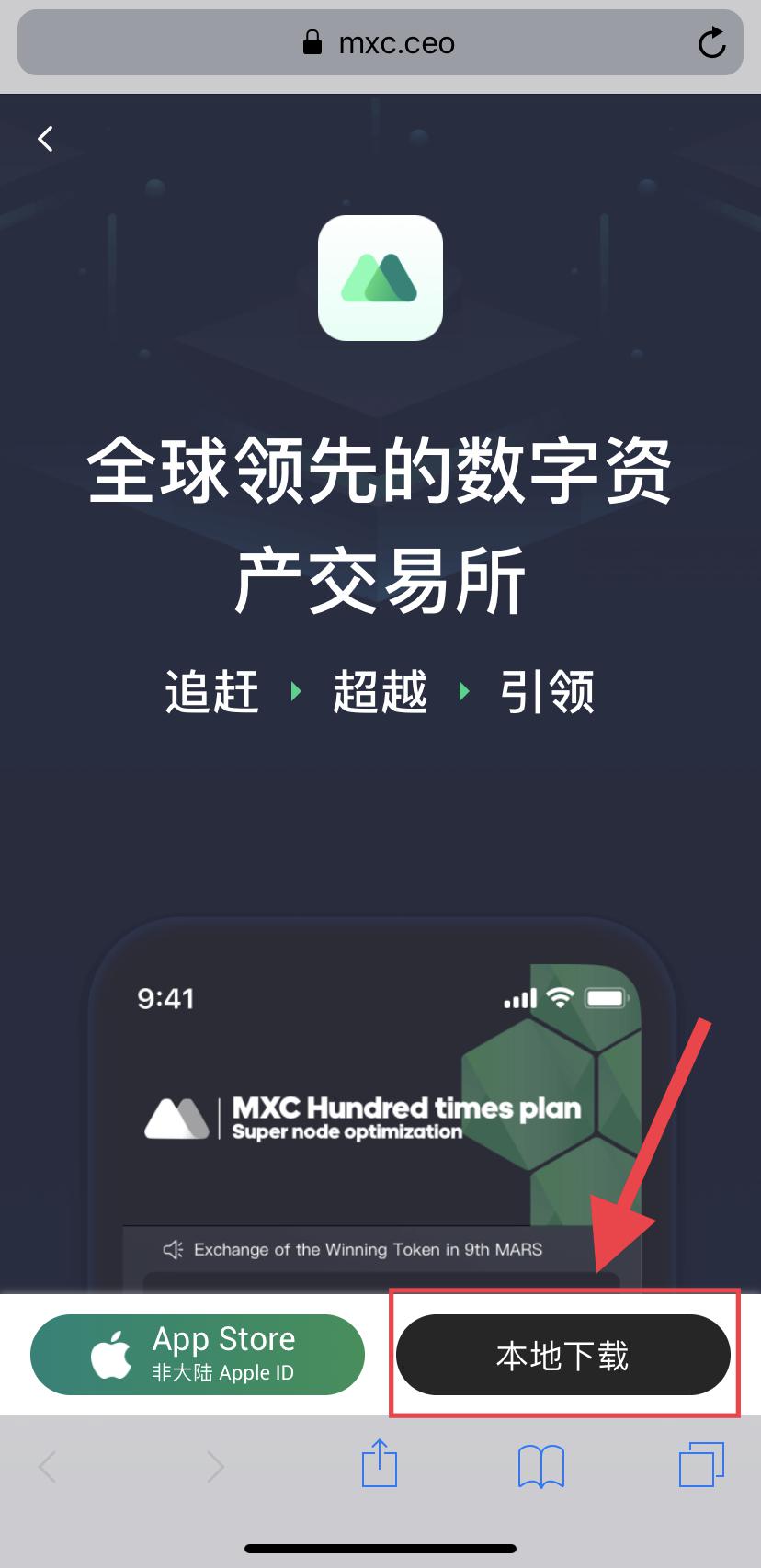Go back using the page's back arrow

pyautogui.click(x=45, y=139)
